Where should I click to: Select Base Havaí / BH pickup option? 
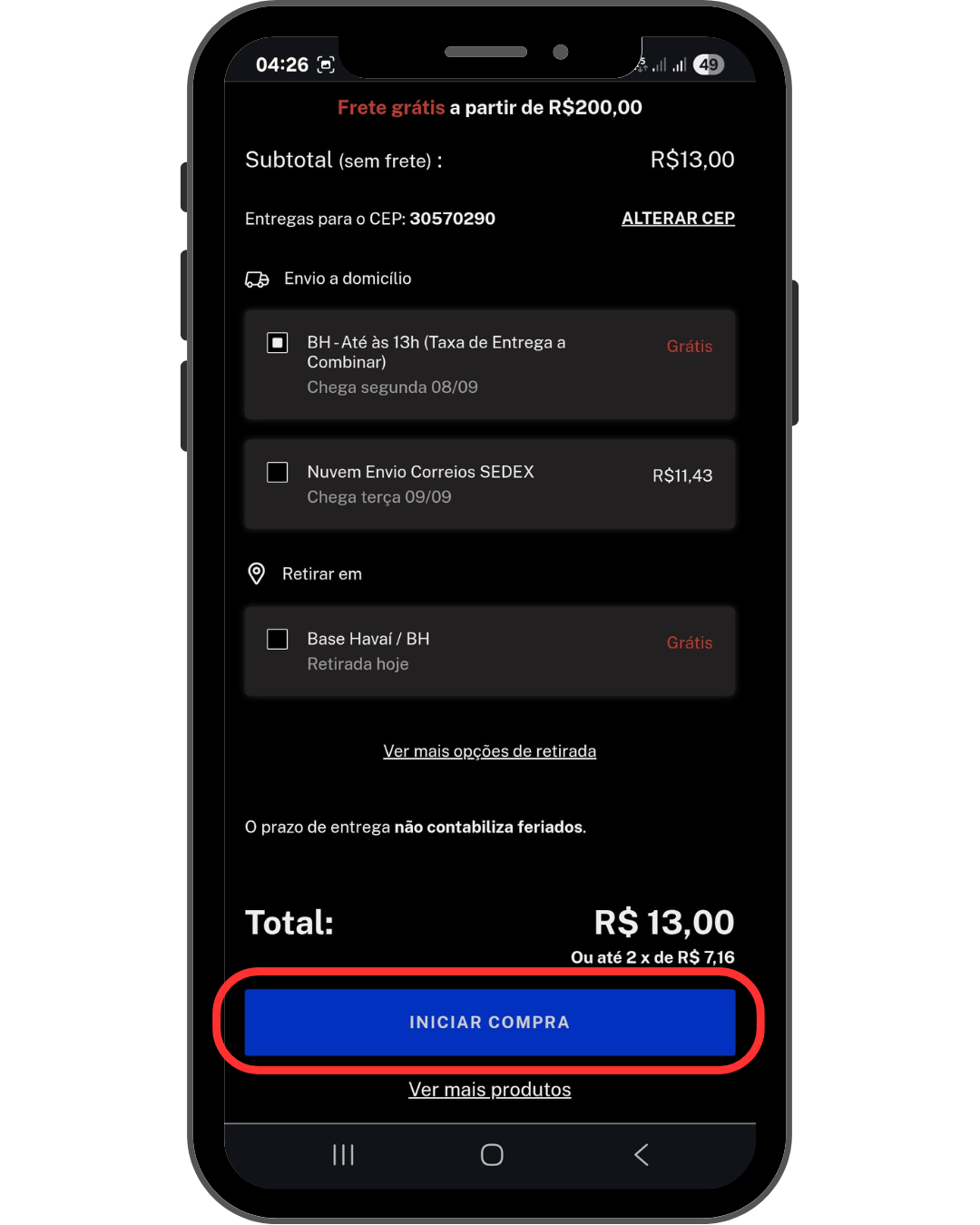[x=489, y=652]
